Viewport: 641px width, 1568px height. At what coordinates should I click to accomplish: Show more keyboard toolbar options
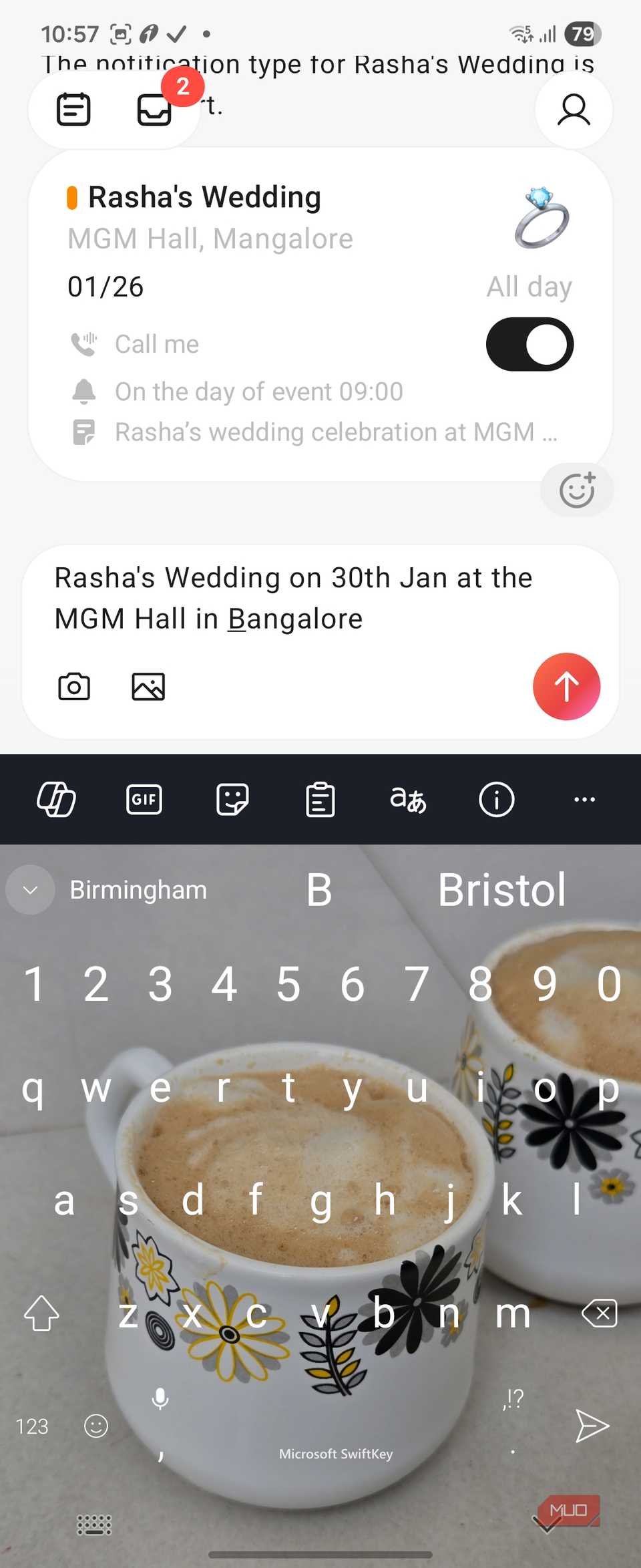(584, 799)
